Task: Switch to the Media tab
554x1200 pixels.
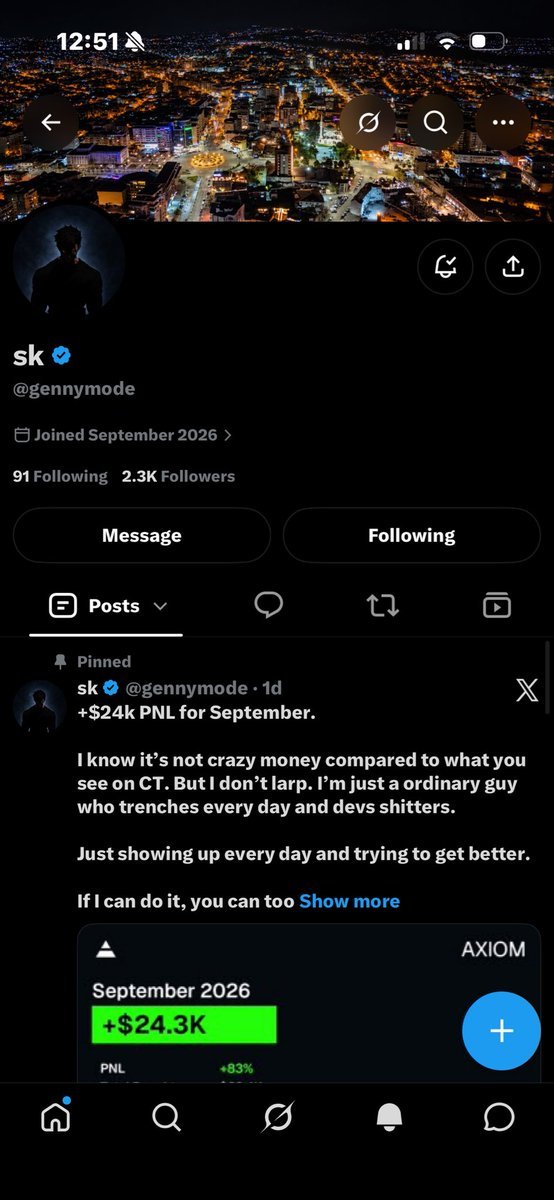Action: (497, 605)
